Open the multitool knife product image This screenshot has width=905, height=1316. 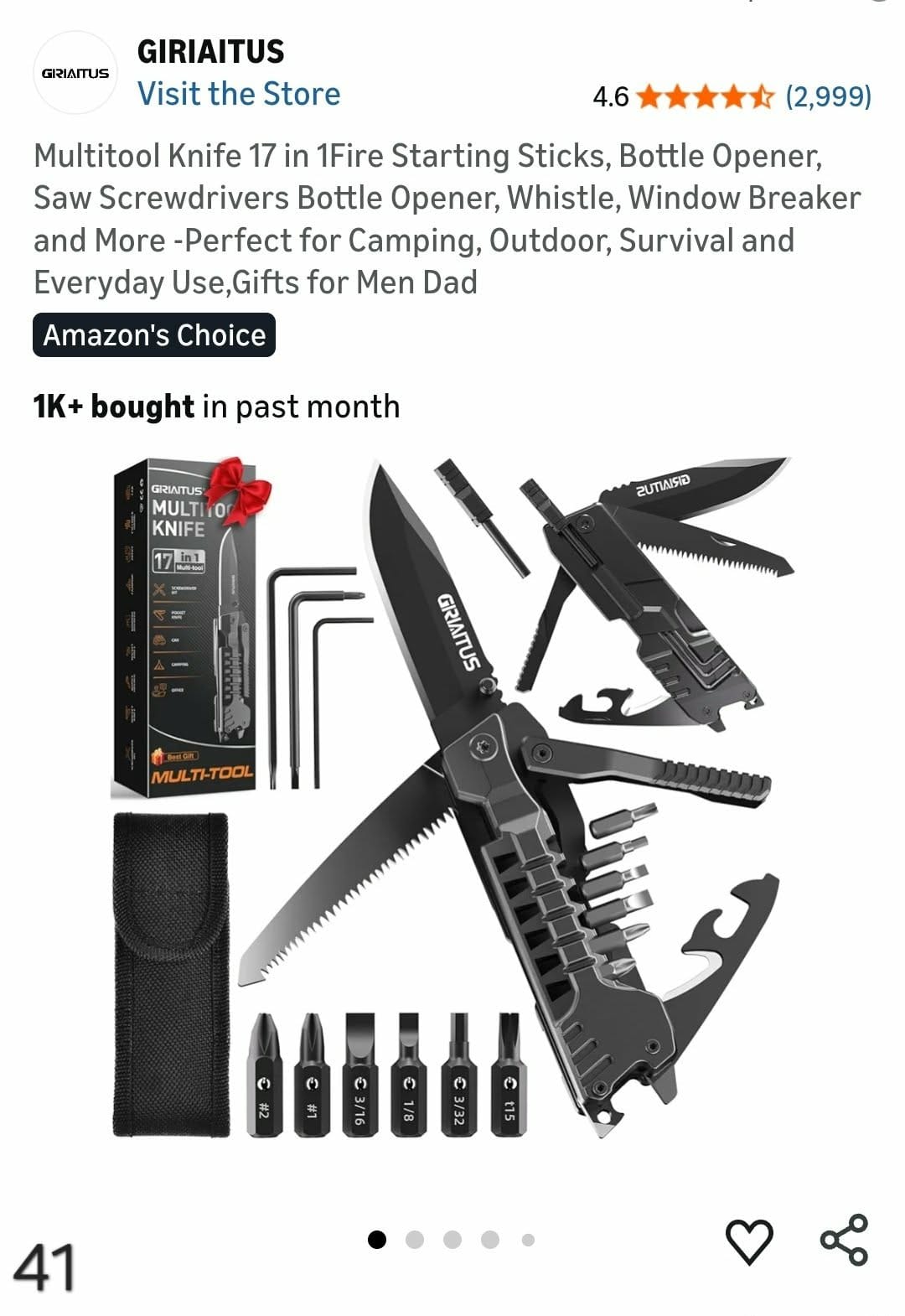pos(452,796)
